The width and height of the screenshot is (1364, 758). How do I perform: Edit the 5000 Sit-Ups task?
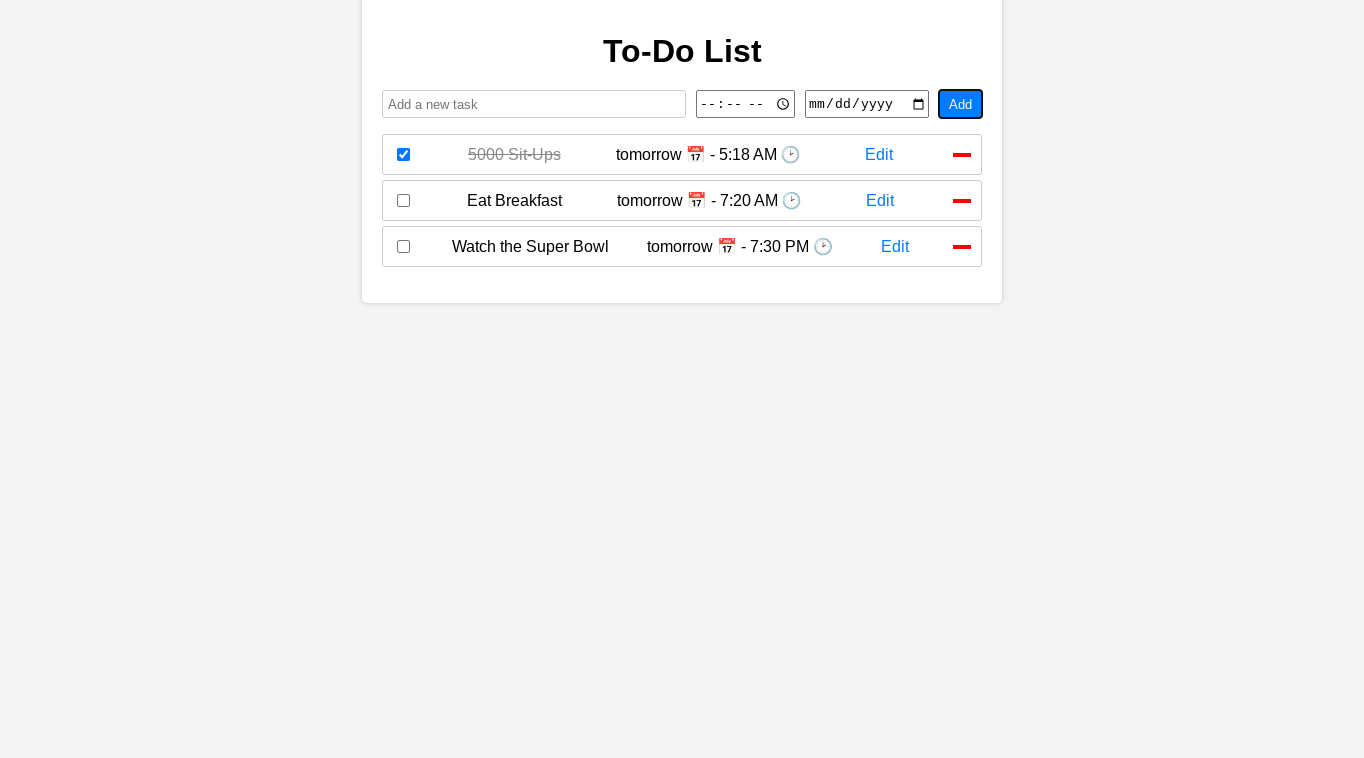[x=879, y=155]
